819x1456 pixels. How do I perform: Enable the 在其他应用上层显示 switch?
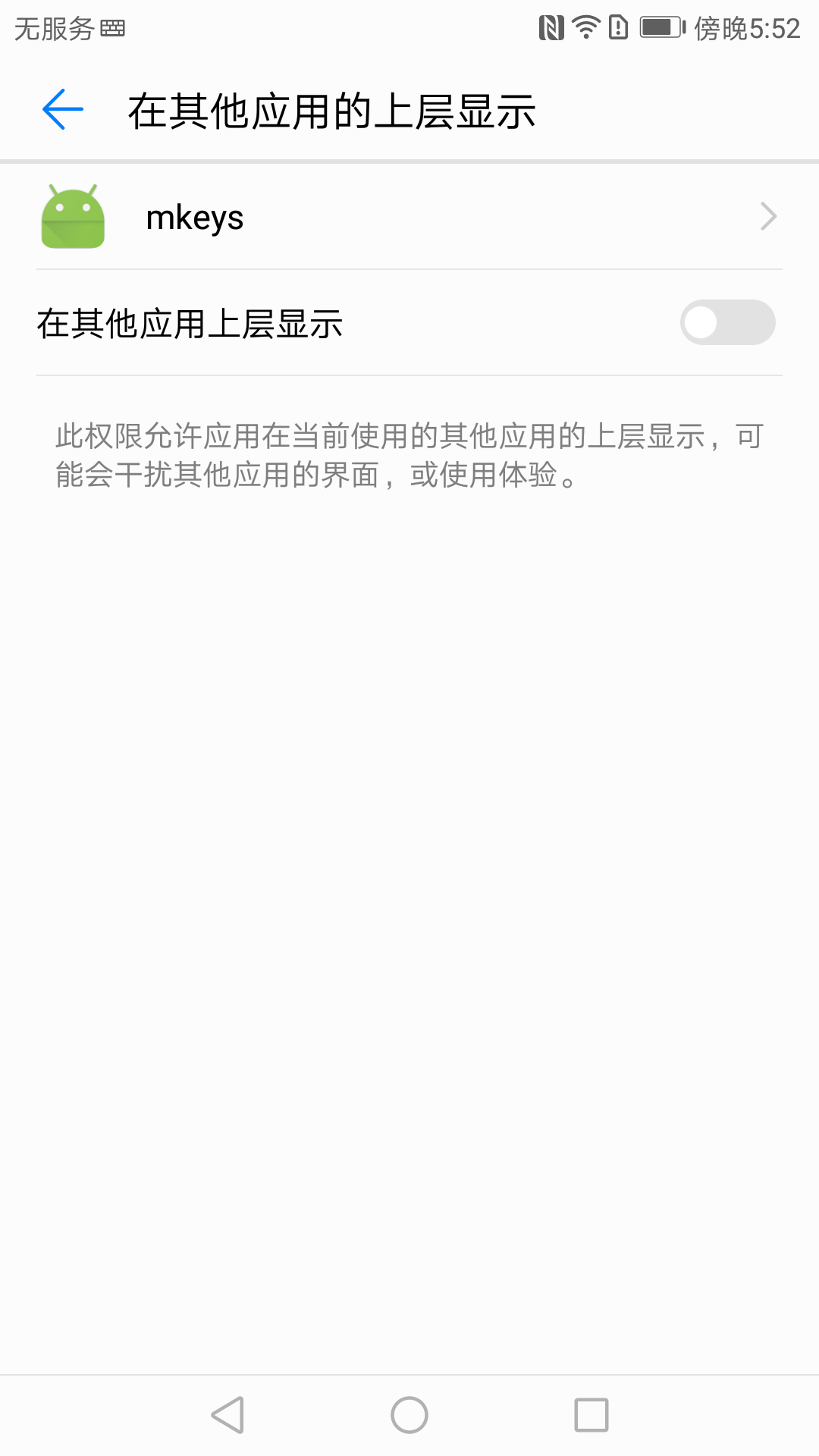pyautogui.click(x=726, y=323)
